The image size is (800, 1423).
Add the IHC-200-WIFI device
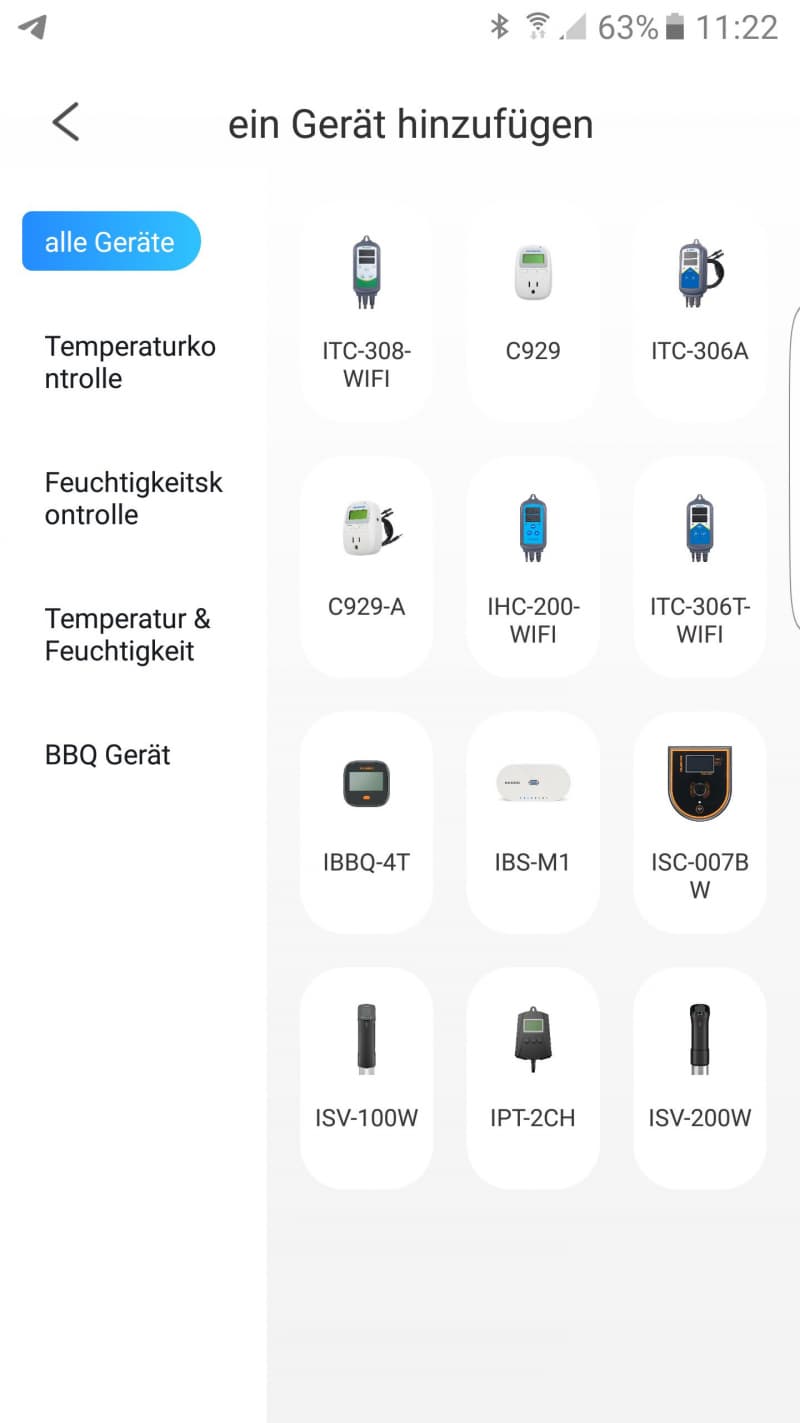(533, 567)
